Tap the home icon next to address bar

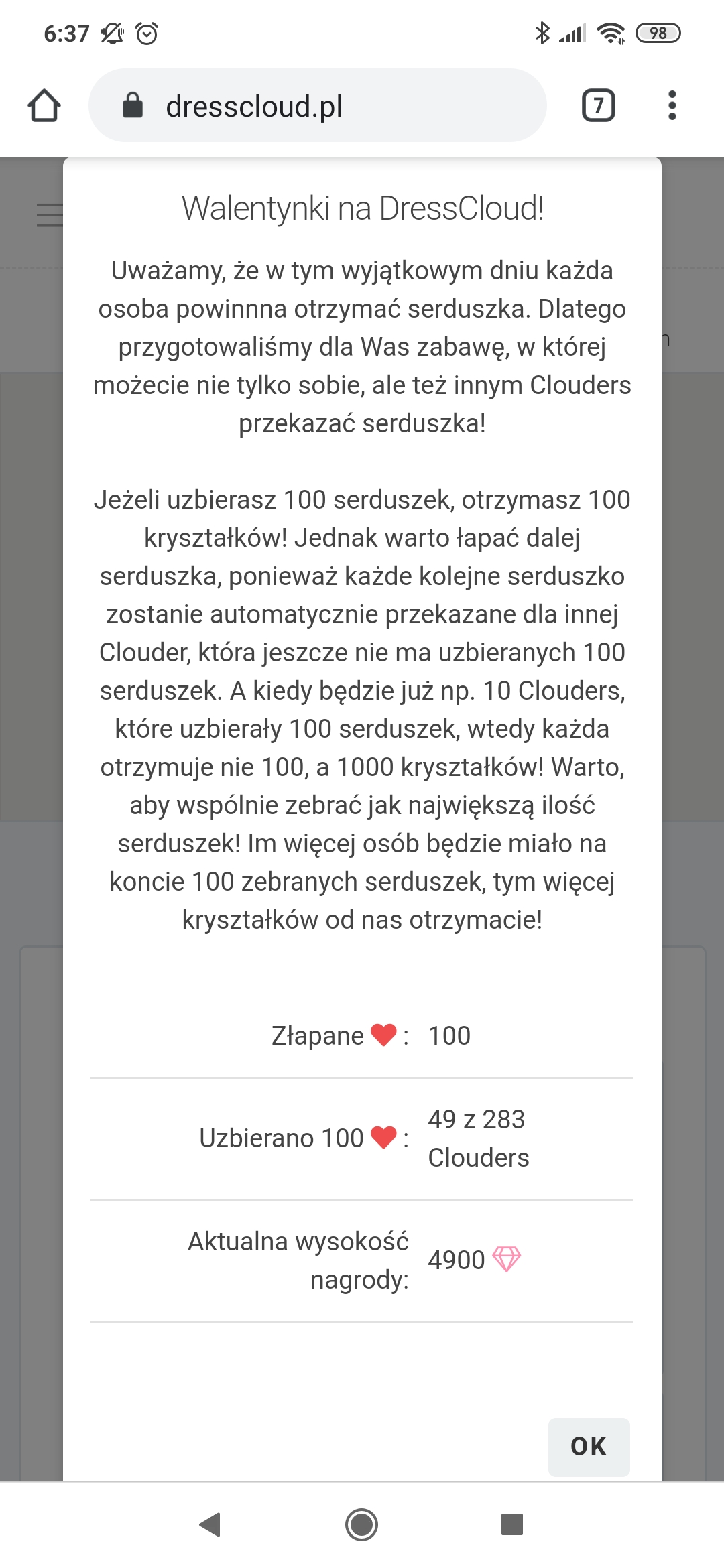click(x=44, y=106)
